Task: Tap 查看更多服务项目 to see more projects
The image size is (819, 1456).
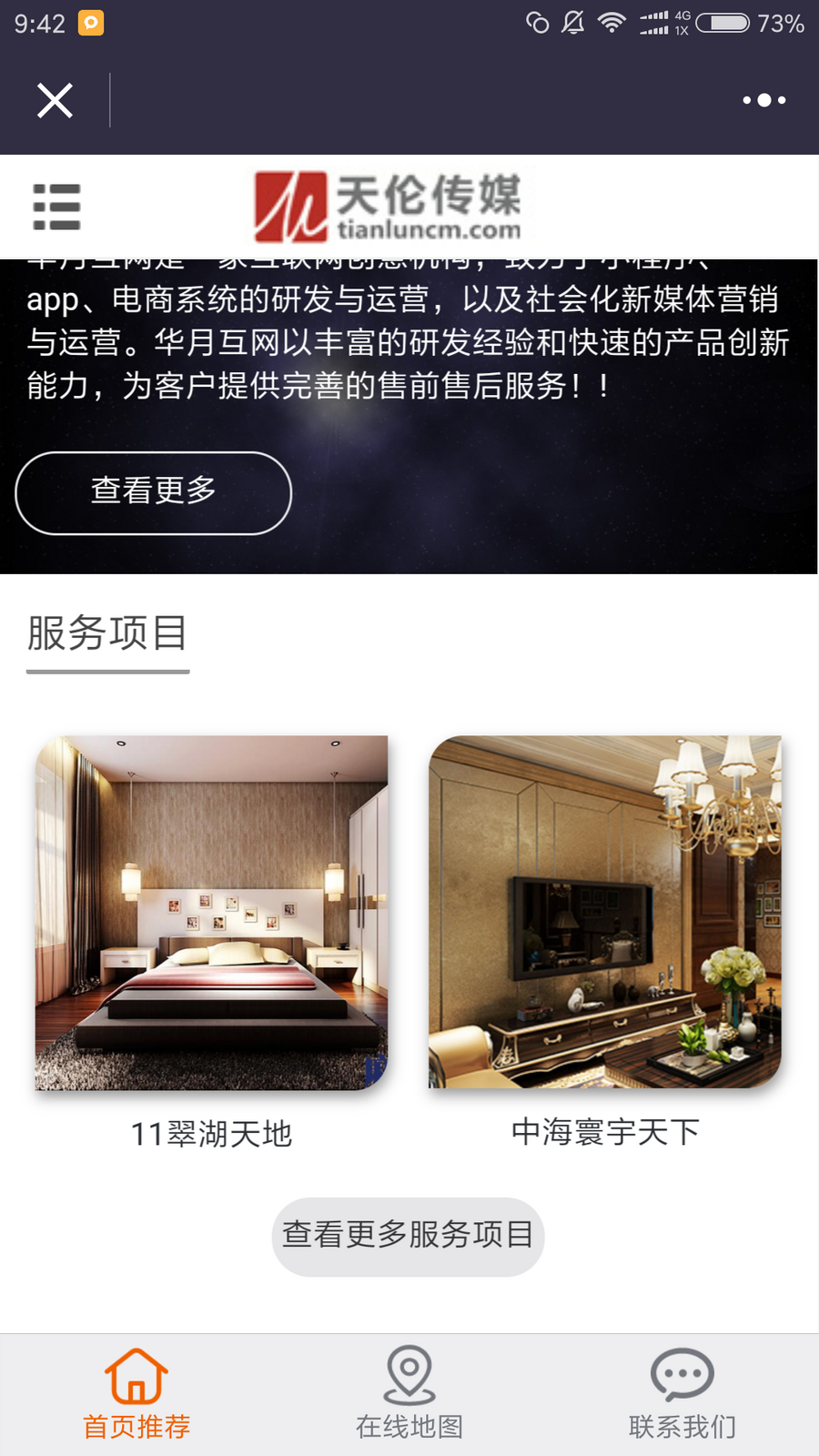Action: 408,1236
